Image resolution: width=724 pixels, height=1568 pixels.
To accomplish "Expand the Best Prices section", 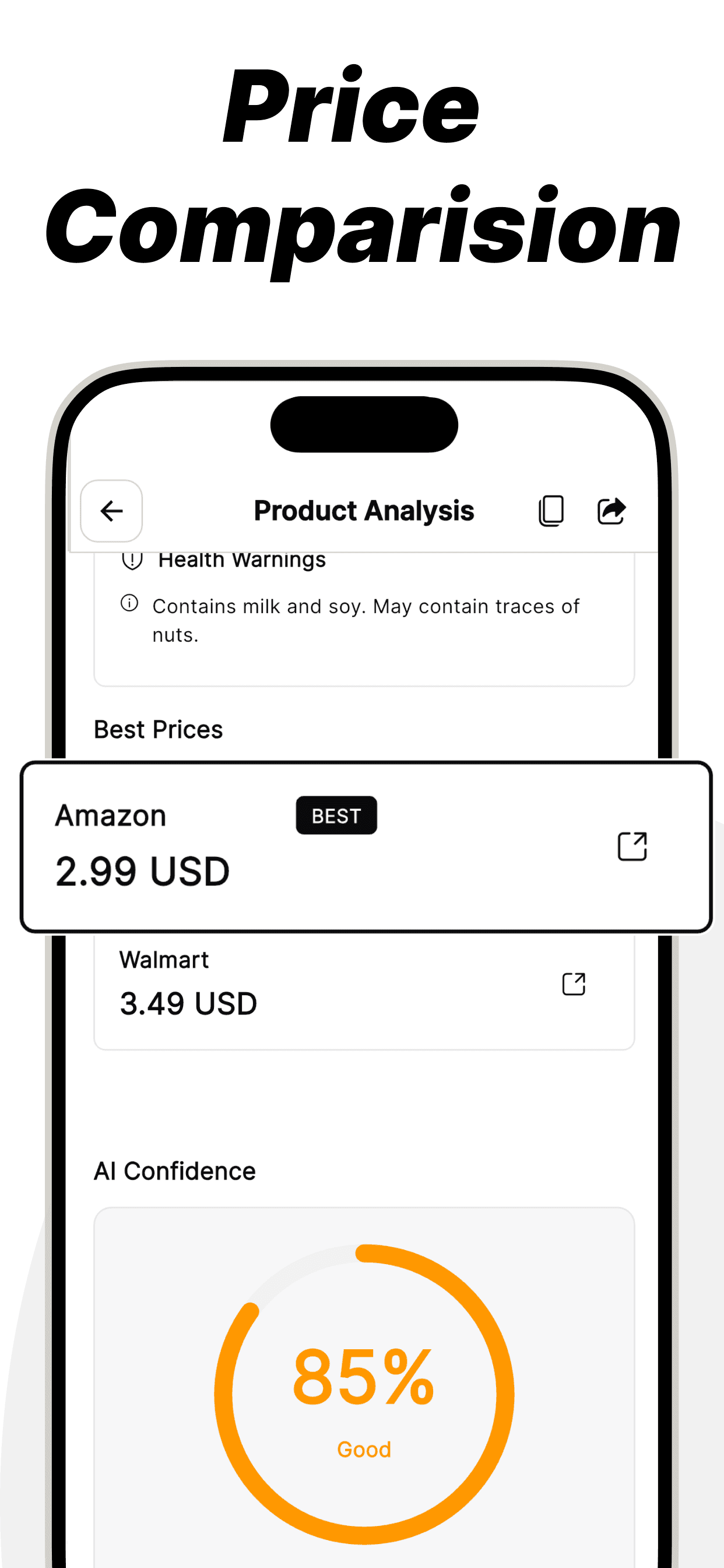I will 157,729.
